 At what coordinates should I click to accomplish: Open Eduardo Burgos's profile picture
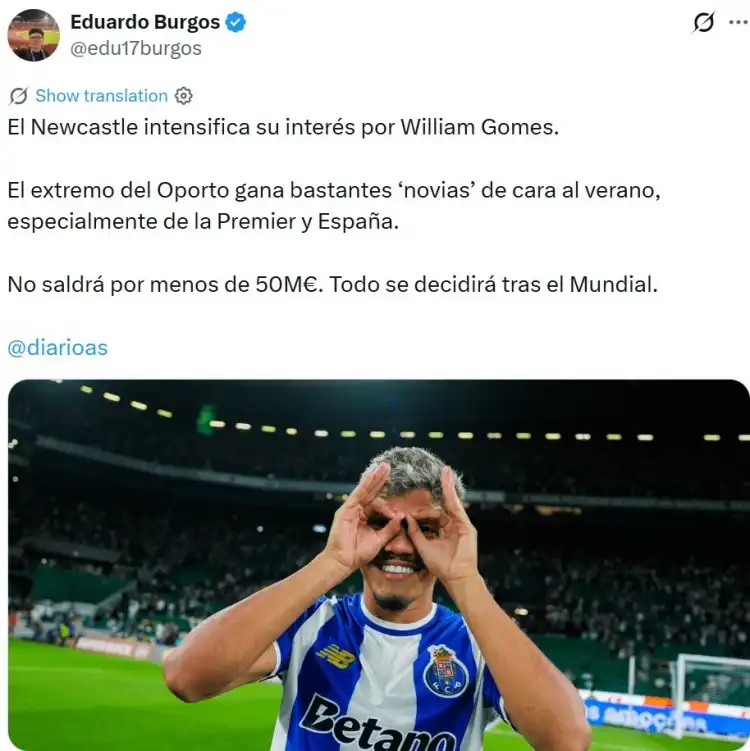(33, 35)
